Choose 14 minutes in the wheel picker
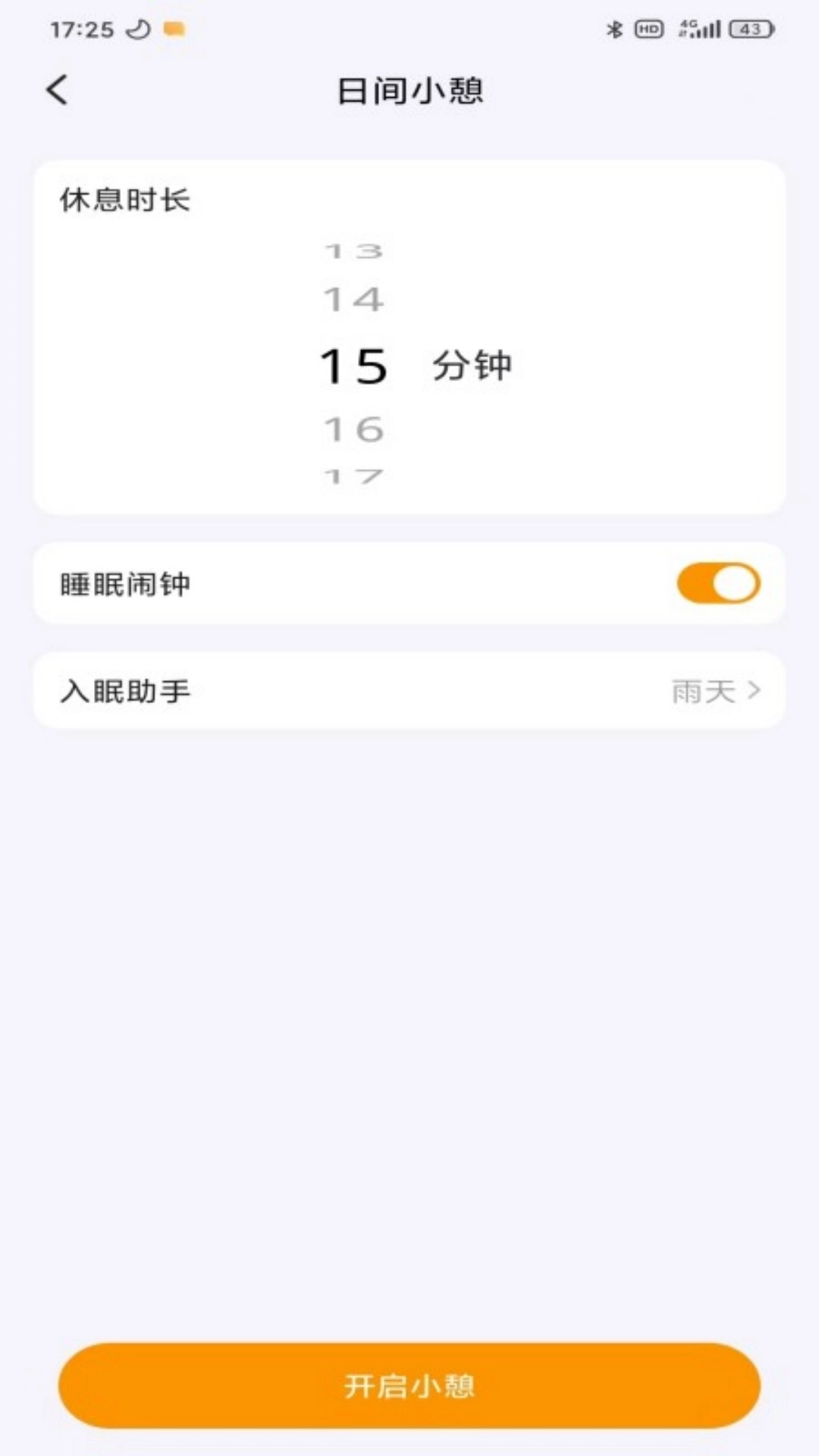The width and height of the screenshot is (819, 1456). click(353, 301)
